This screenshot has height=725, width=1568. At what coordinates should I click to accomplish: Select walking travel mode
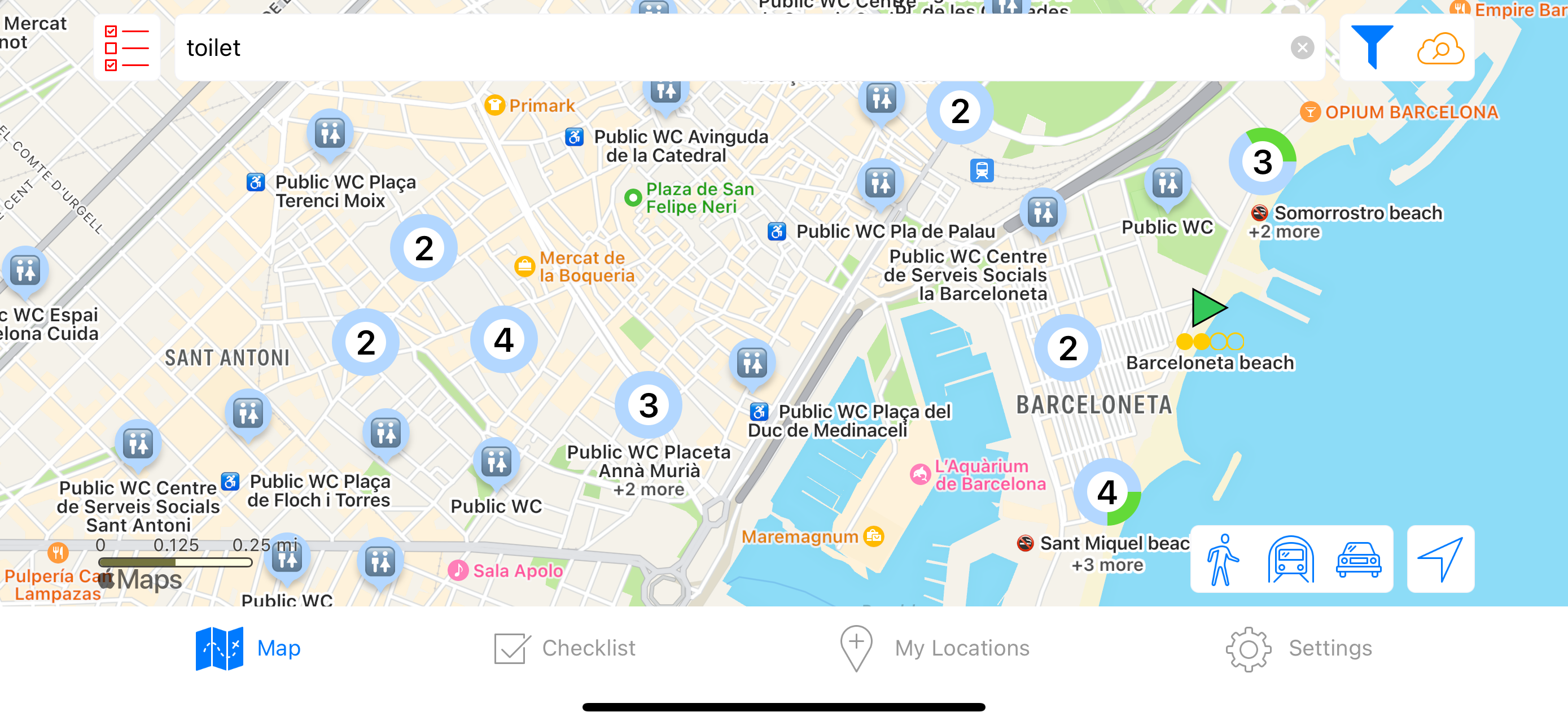pyautogui.click(x=1221, y=560)
